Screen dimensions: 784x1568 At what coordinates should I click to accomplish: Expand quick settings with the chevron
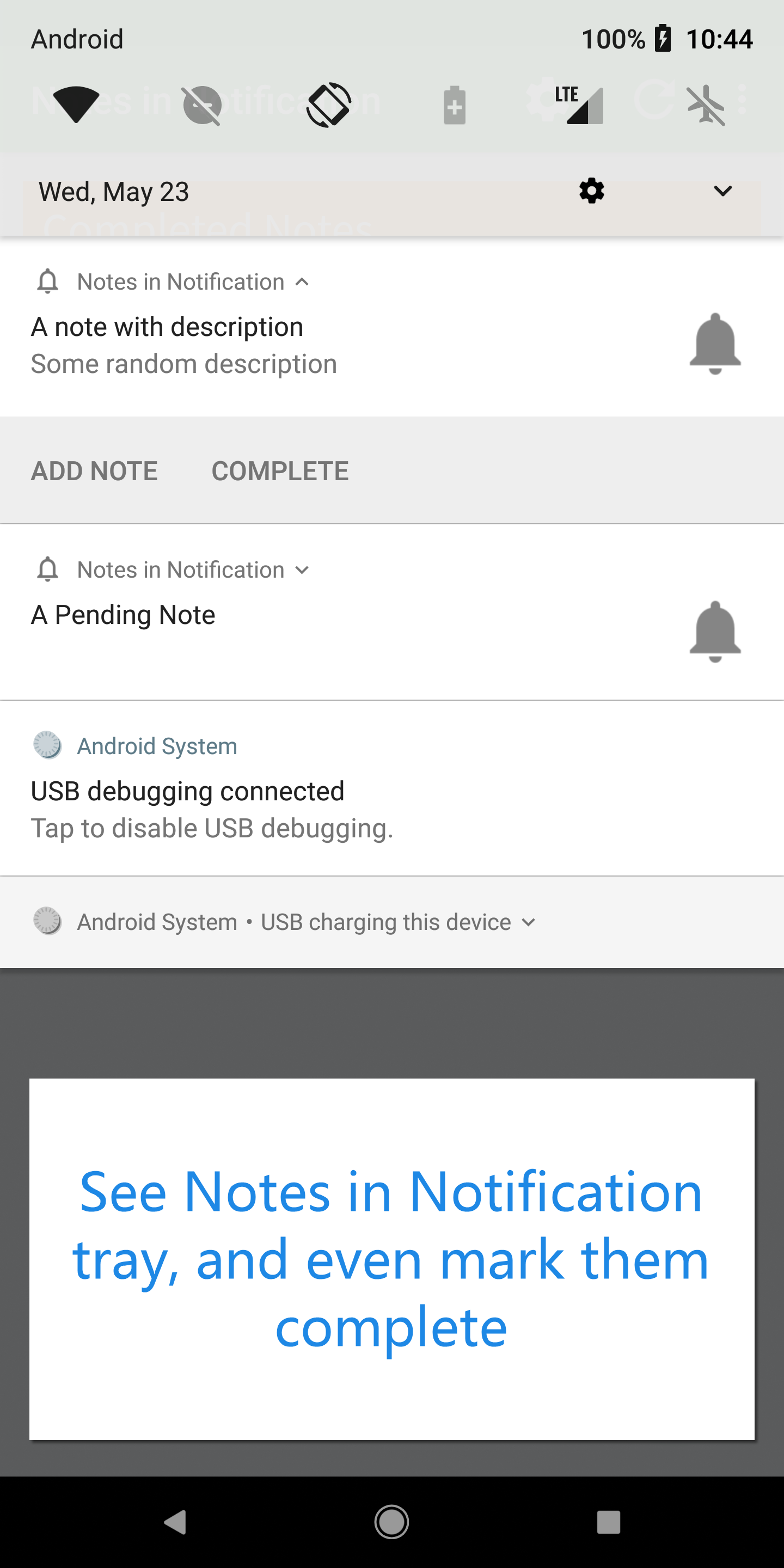point(722,191)
